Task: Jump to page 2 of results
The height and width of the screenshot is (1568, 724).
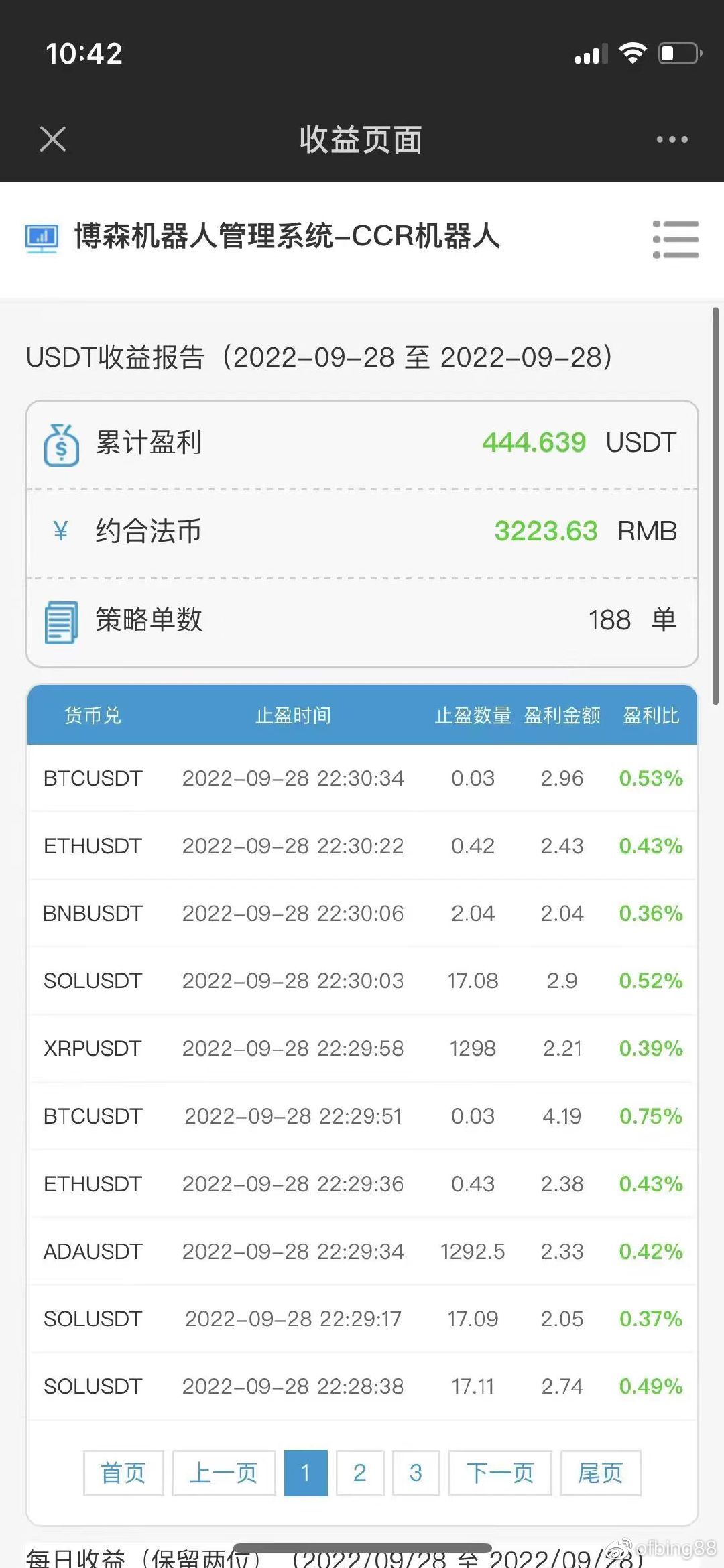Action: [360, 1473]
